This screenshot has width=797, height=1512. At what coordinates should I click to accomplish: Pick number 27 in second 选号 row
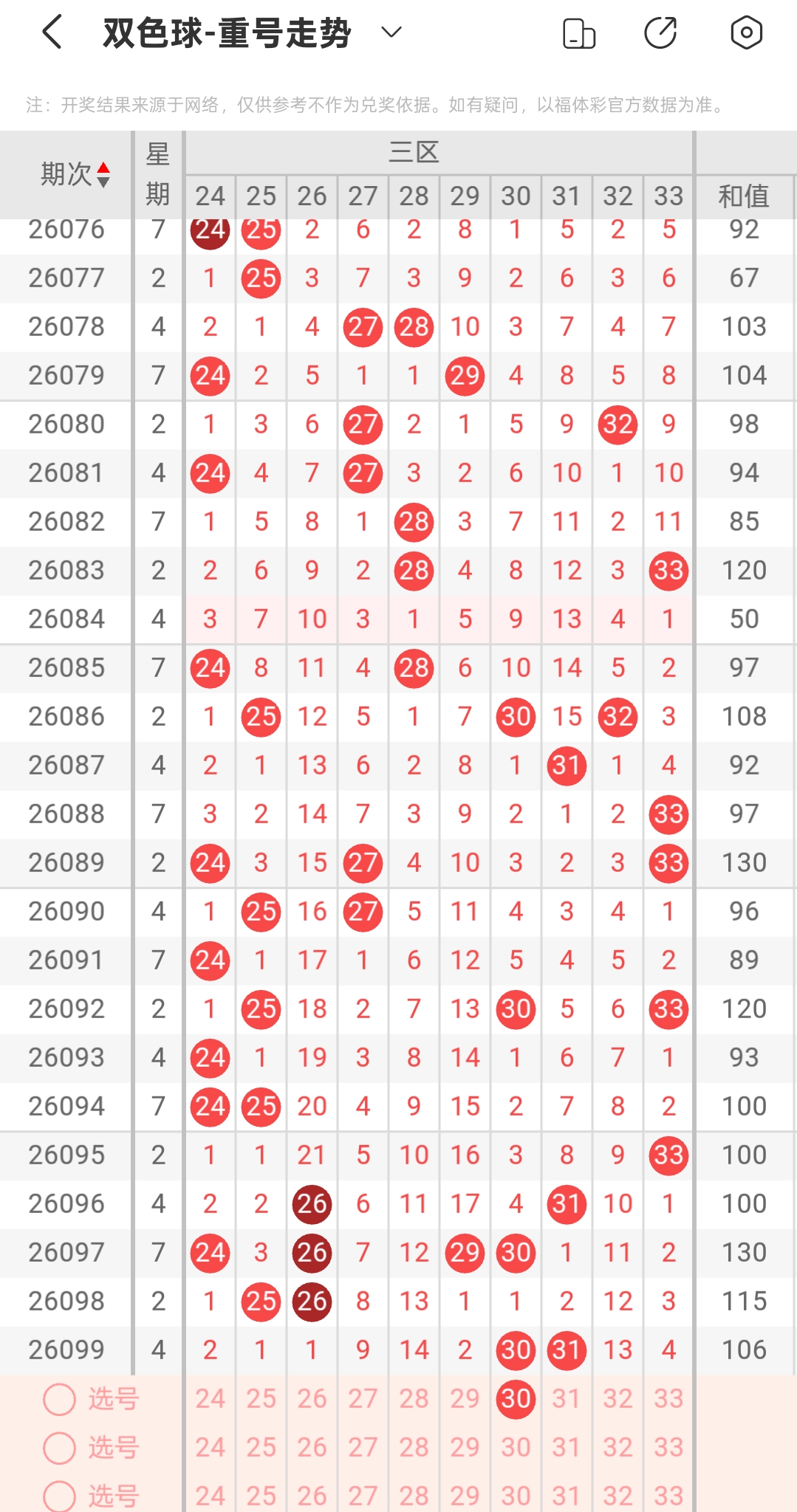363,1447
